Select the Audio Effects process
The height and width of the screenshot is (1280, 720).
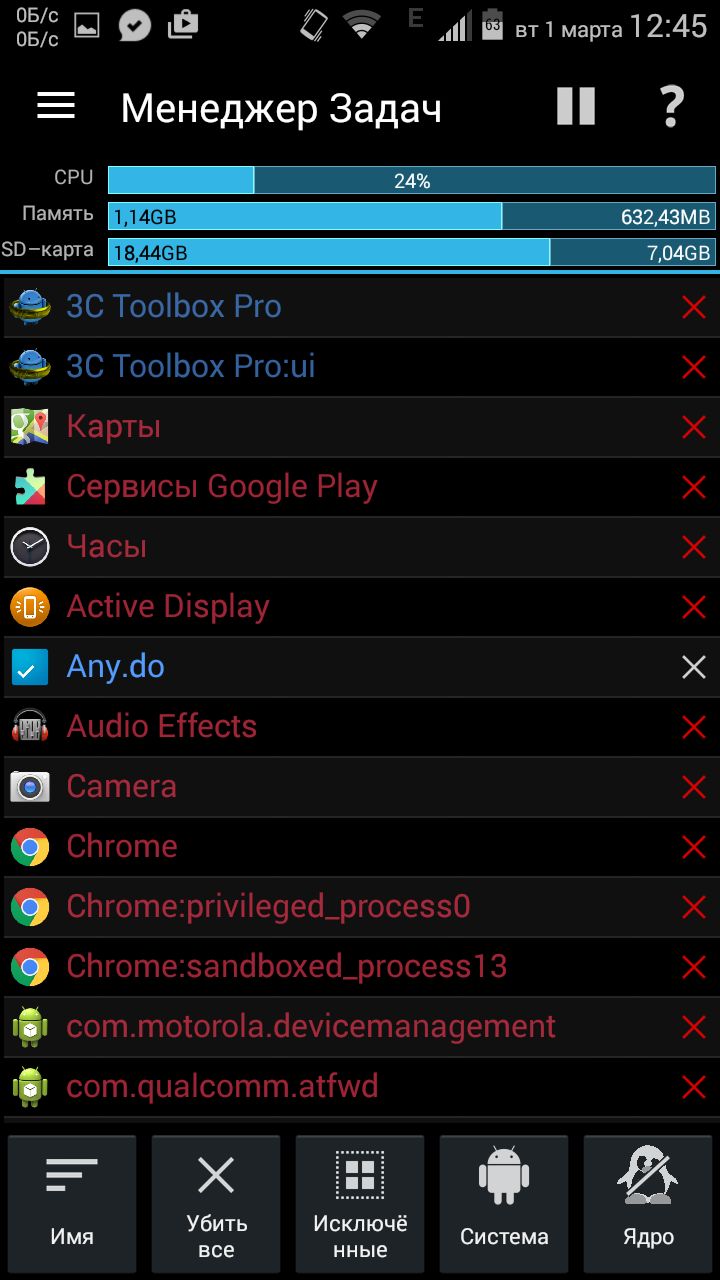(x=360, y=727)
